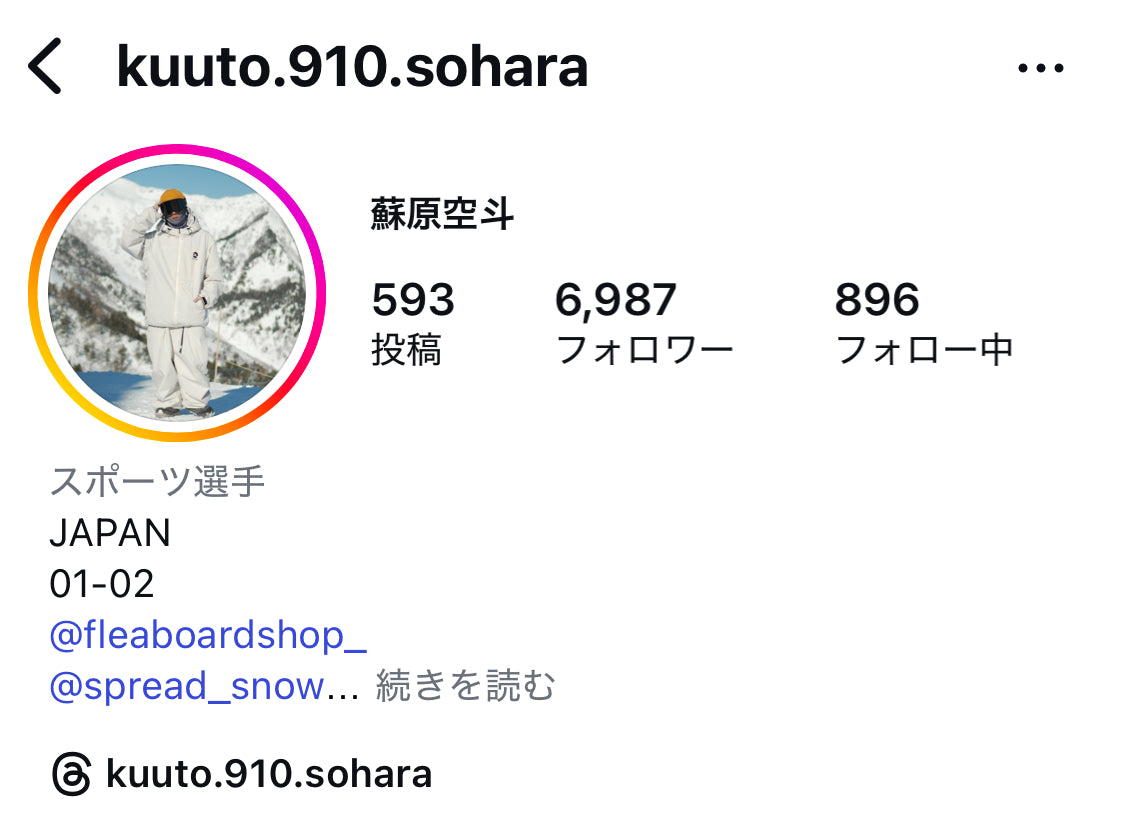The width and height of the screenshot is (1125, 813).
Task: Open the three-dot overflow menu
Action: (x=1040, y=69)
